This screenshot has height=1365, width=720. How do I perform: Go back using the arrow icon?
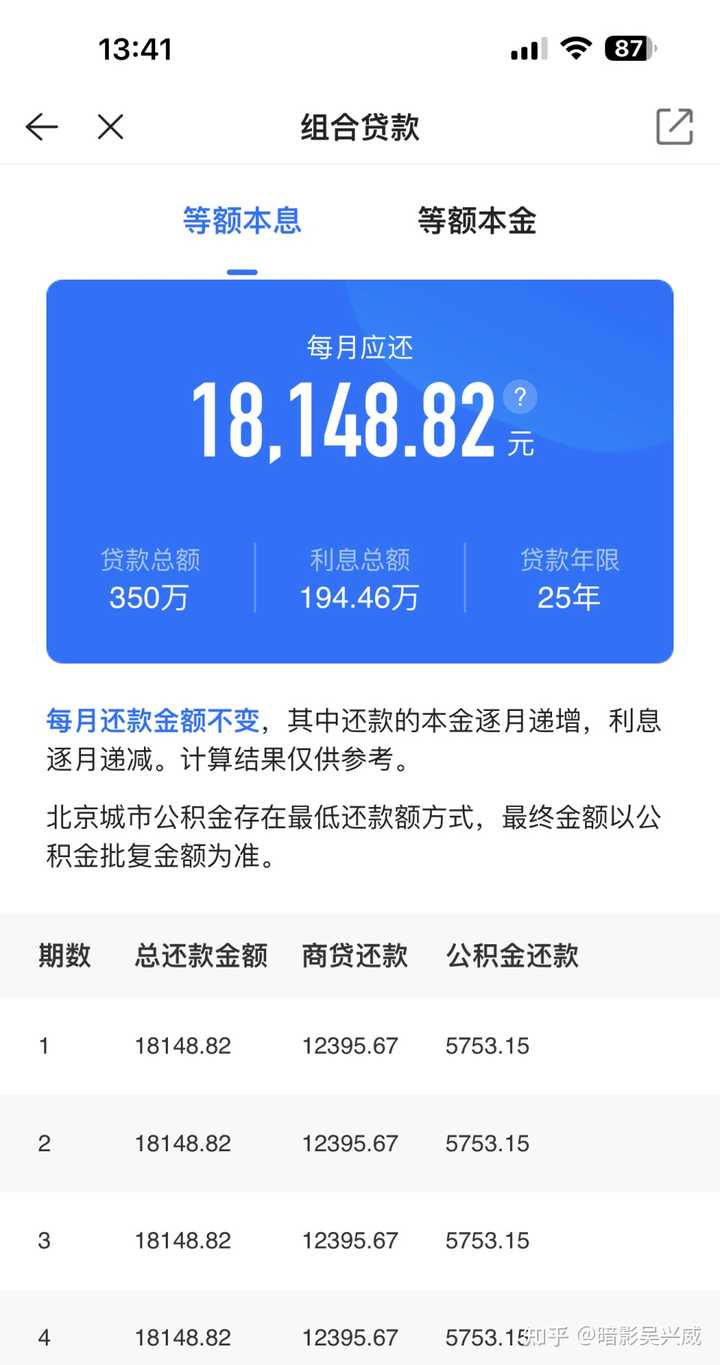tap(41, 127)
